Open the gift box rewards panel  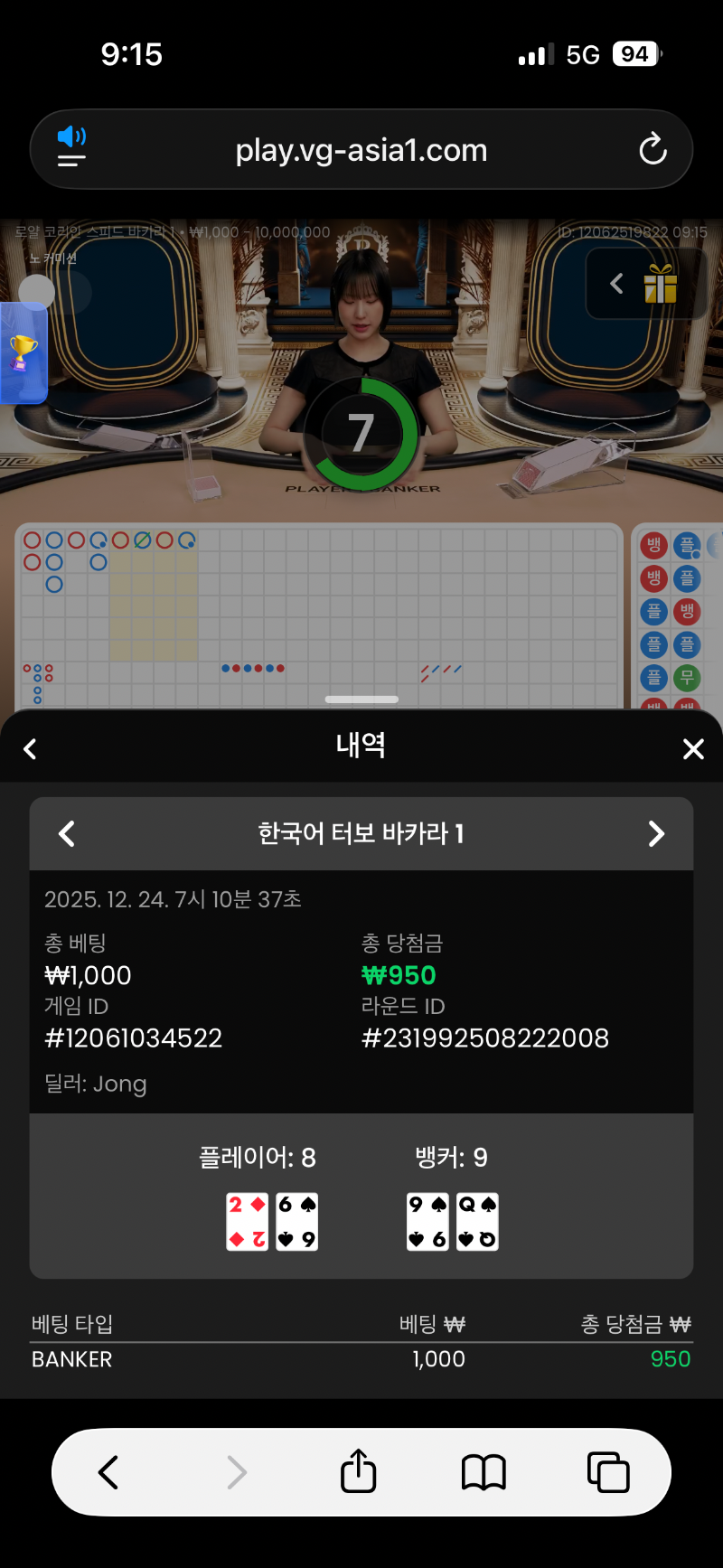(x=661, y=285)
